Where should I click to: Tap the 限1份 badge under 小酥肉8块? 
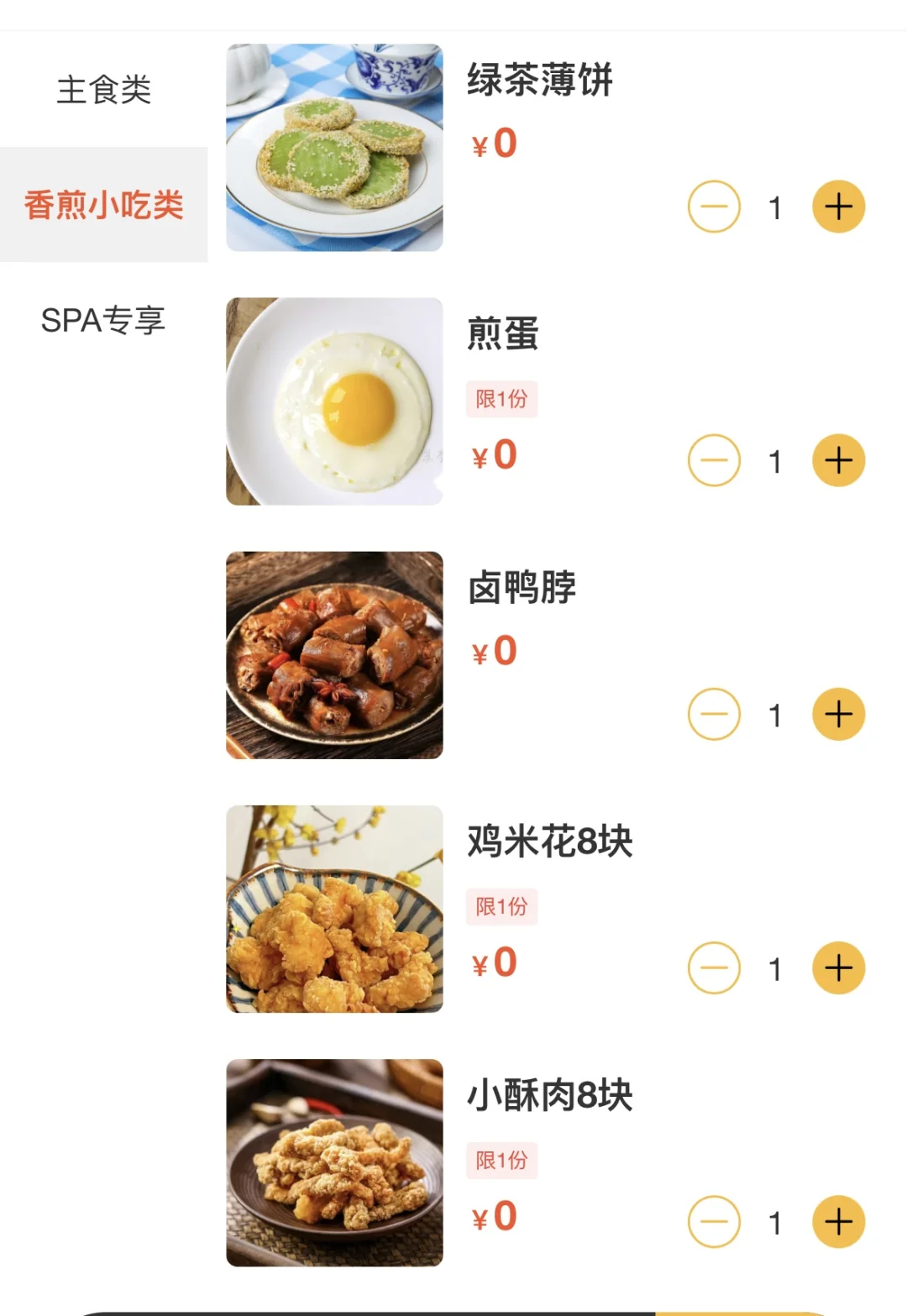coord(501,1161)
